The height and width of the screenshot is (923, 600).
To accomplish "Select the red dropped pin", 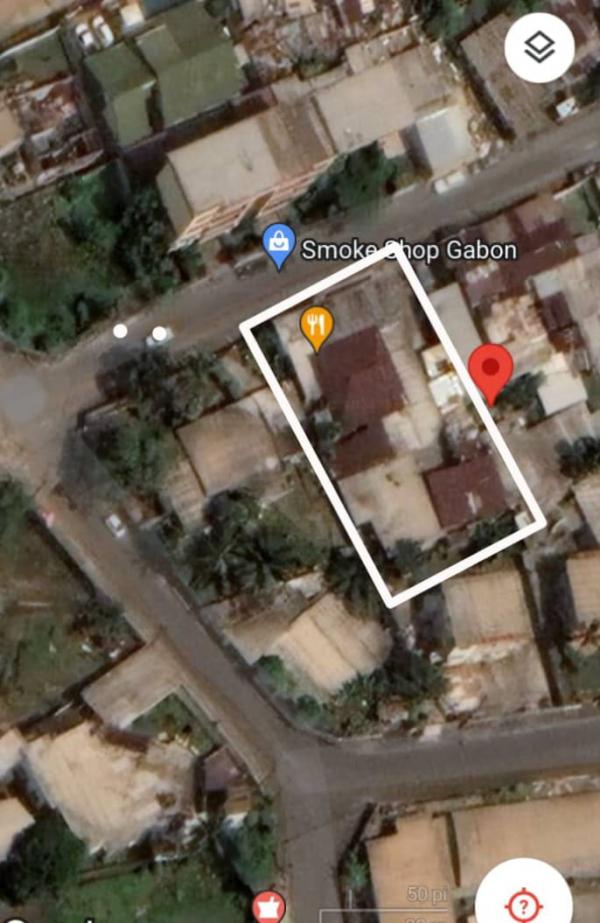I will click(x=491, y=370).
